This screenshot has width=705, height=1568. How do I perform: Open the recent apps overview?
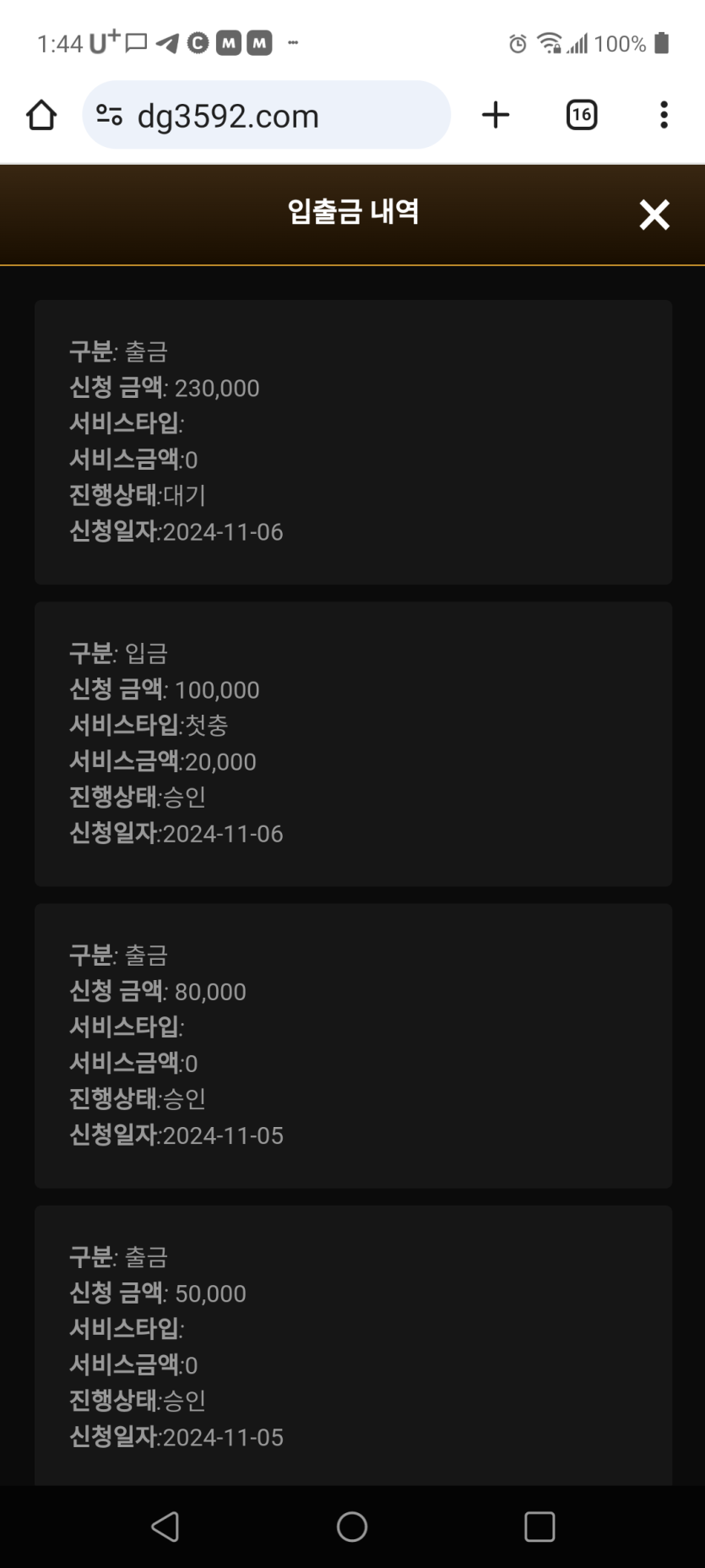540,1527
